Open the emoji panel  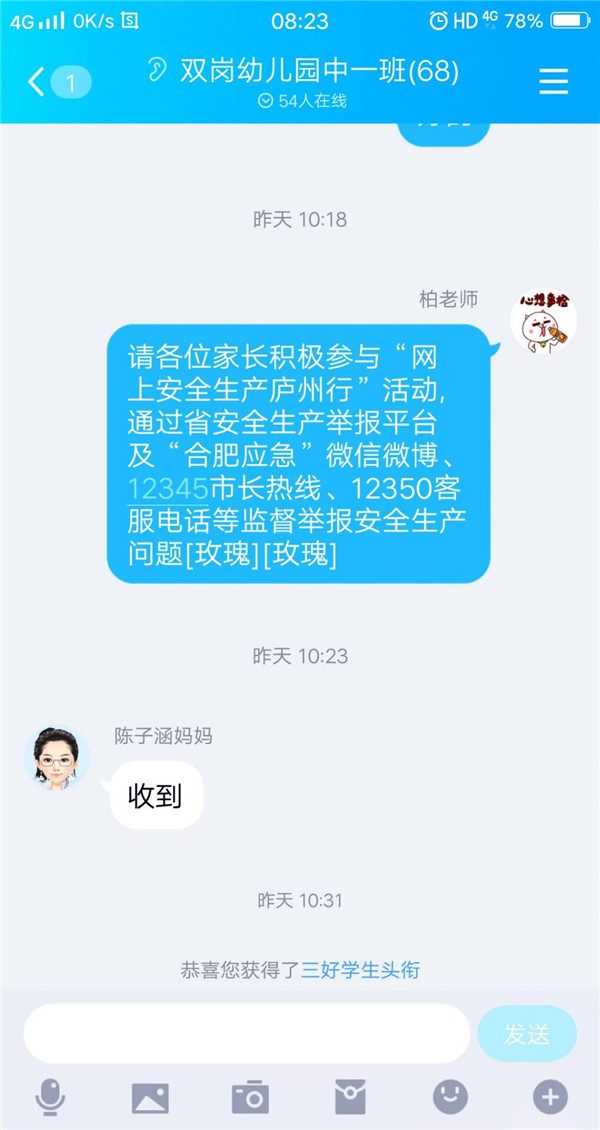pos(450,1097)
